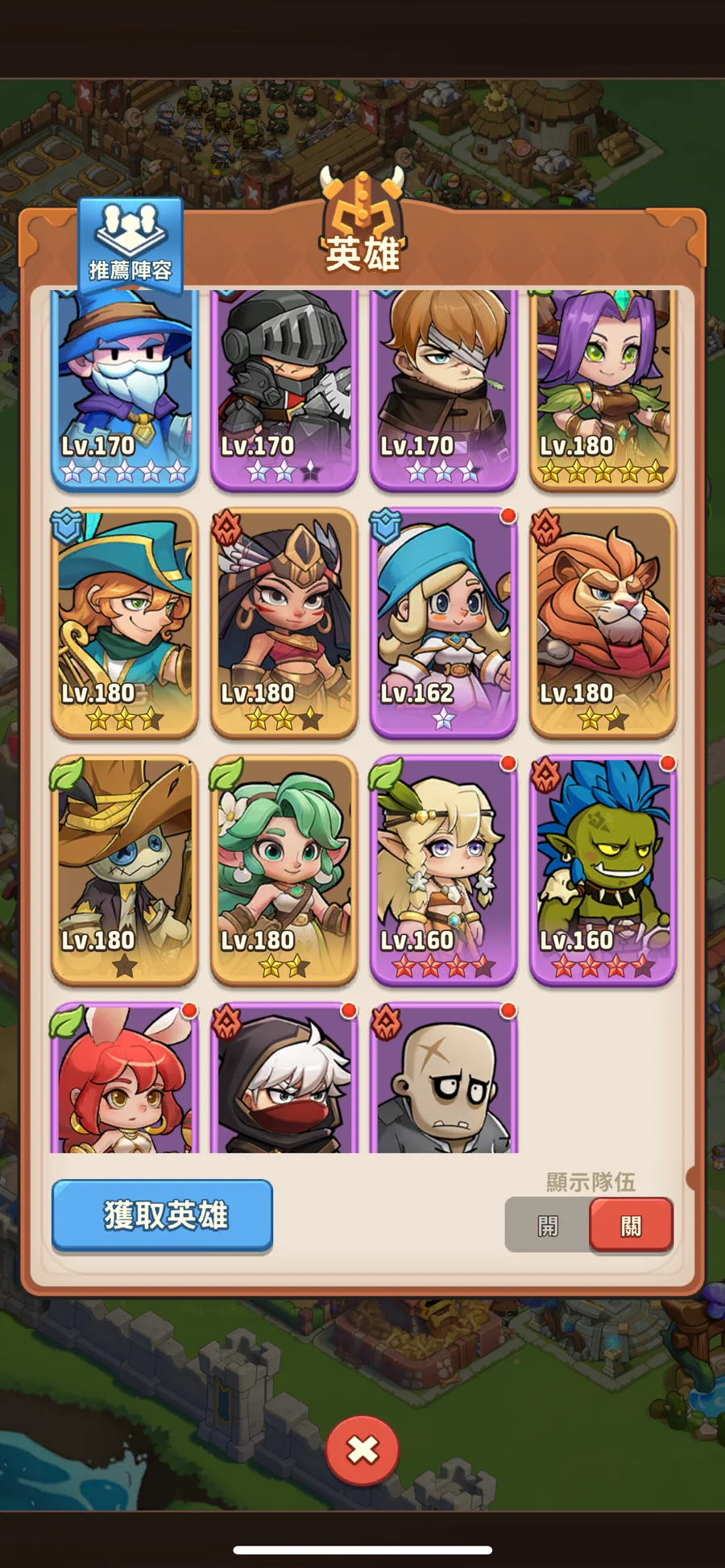Open the bald zombie hero card
Image resolution: width=725 pixels, height=1568 pixels.
[x=443, y=1078]
